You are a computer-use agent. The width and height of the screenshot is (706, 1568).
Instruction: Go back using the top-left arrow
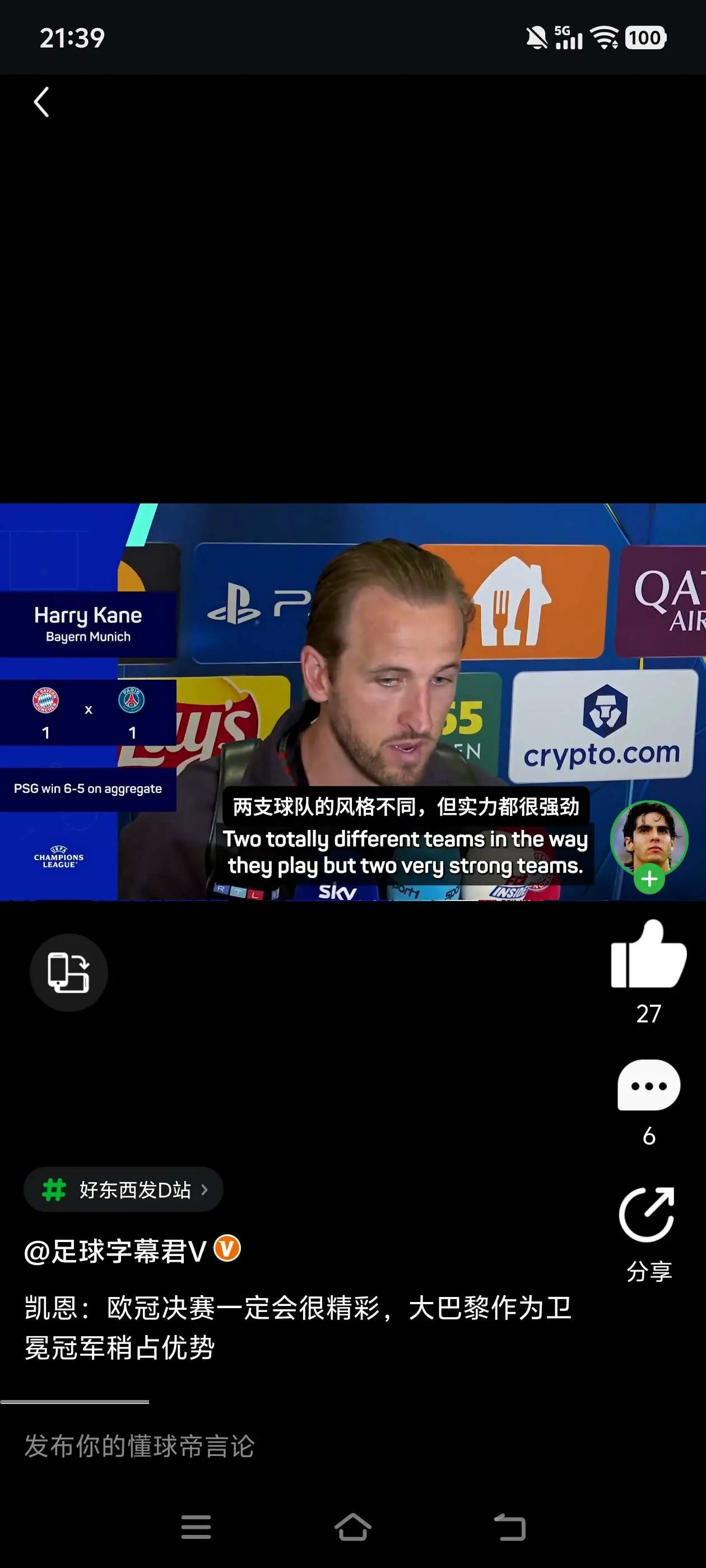[x=41, y=102]
